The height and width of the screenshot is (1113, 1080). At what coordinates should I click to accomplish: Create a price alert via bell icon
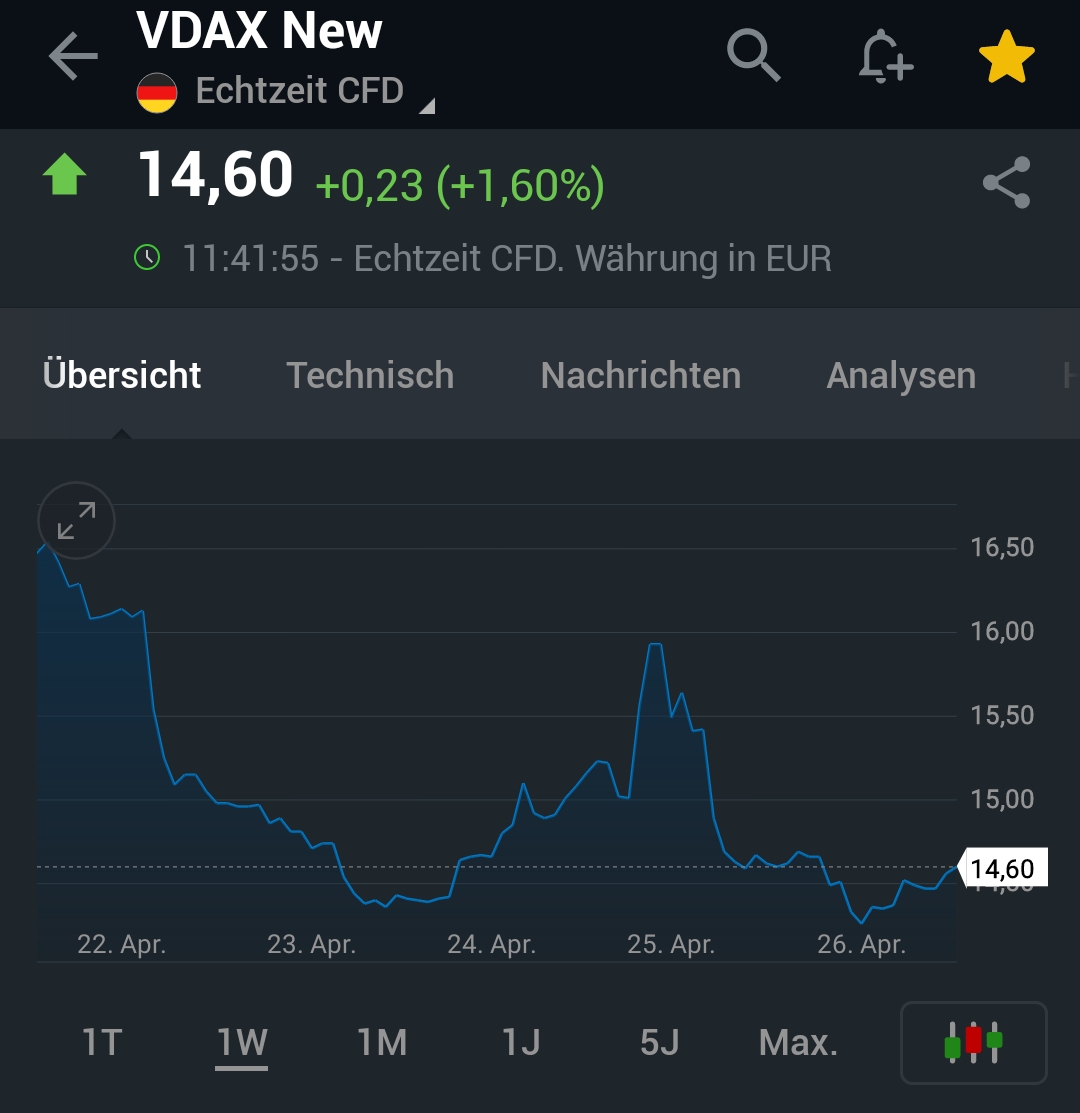coord(886,57)
